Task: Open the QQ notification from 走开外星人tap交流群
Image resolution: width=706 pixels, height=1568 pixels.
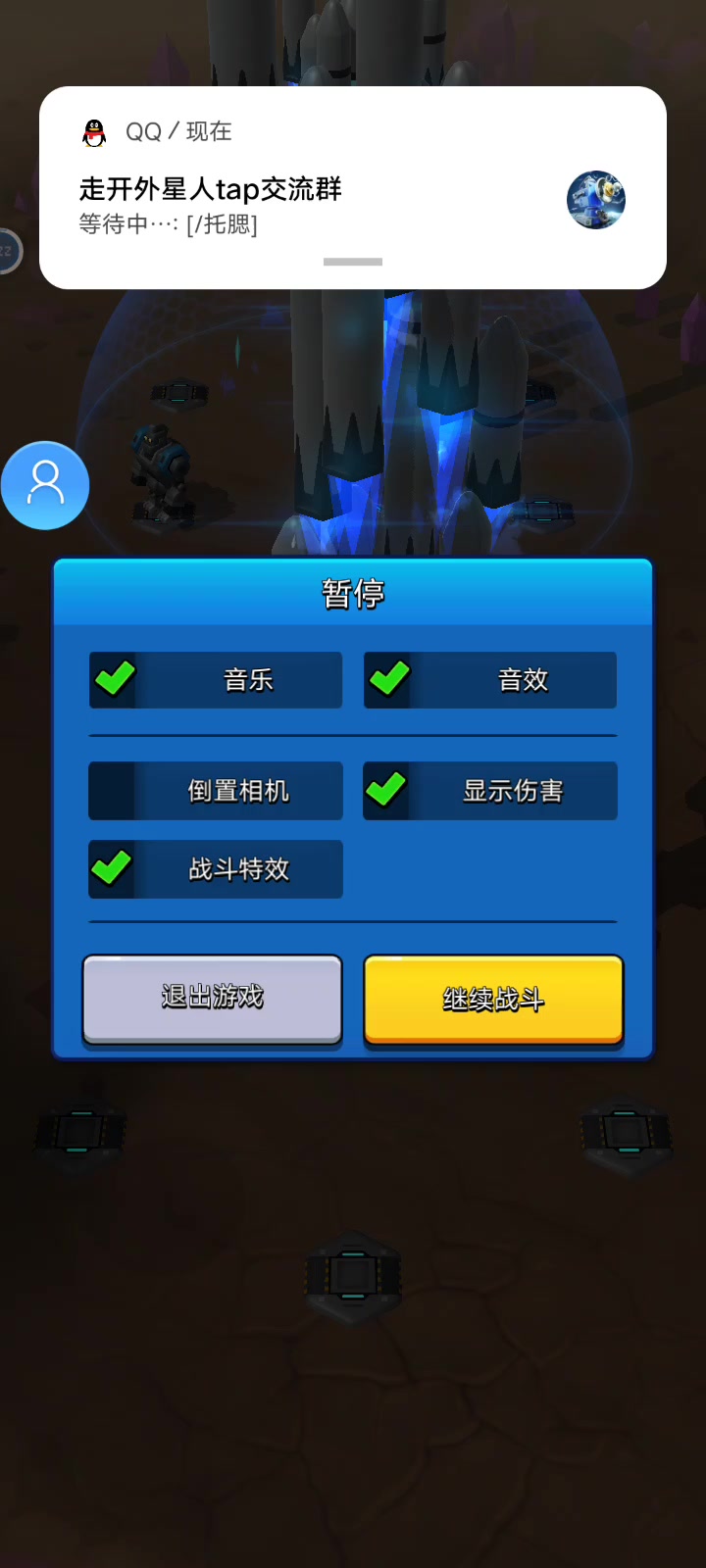Action: click(353, 188)
